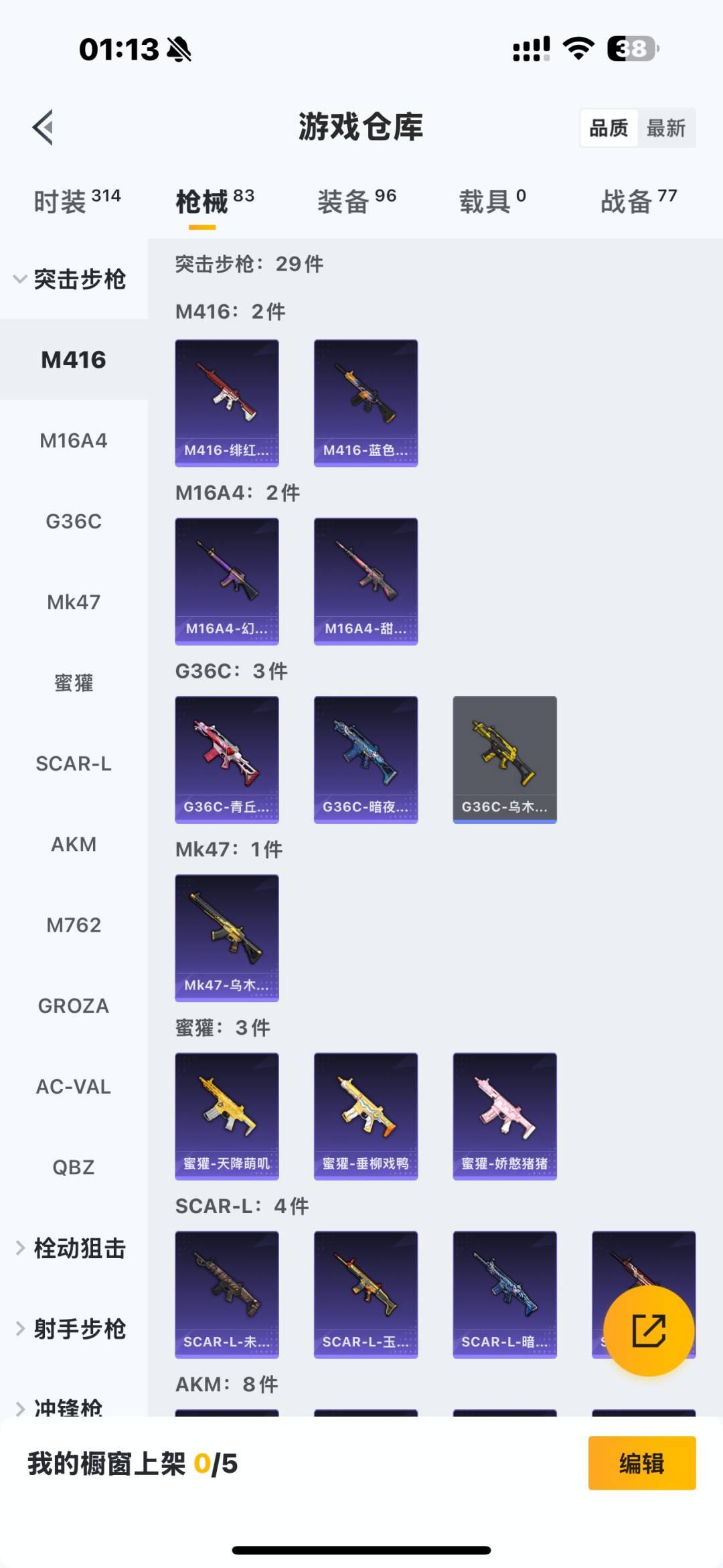Screen dimensions: 723x1568
Task: Open the 蜜獾-娇憨猪猪 skin card
Action: 505,1116
